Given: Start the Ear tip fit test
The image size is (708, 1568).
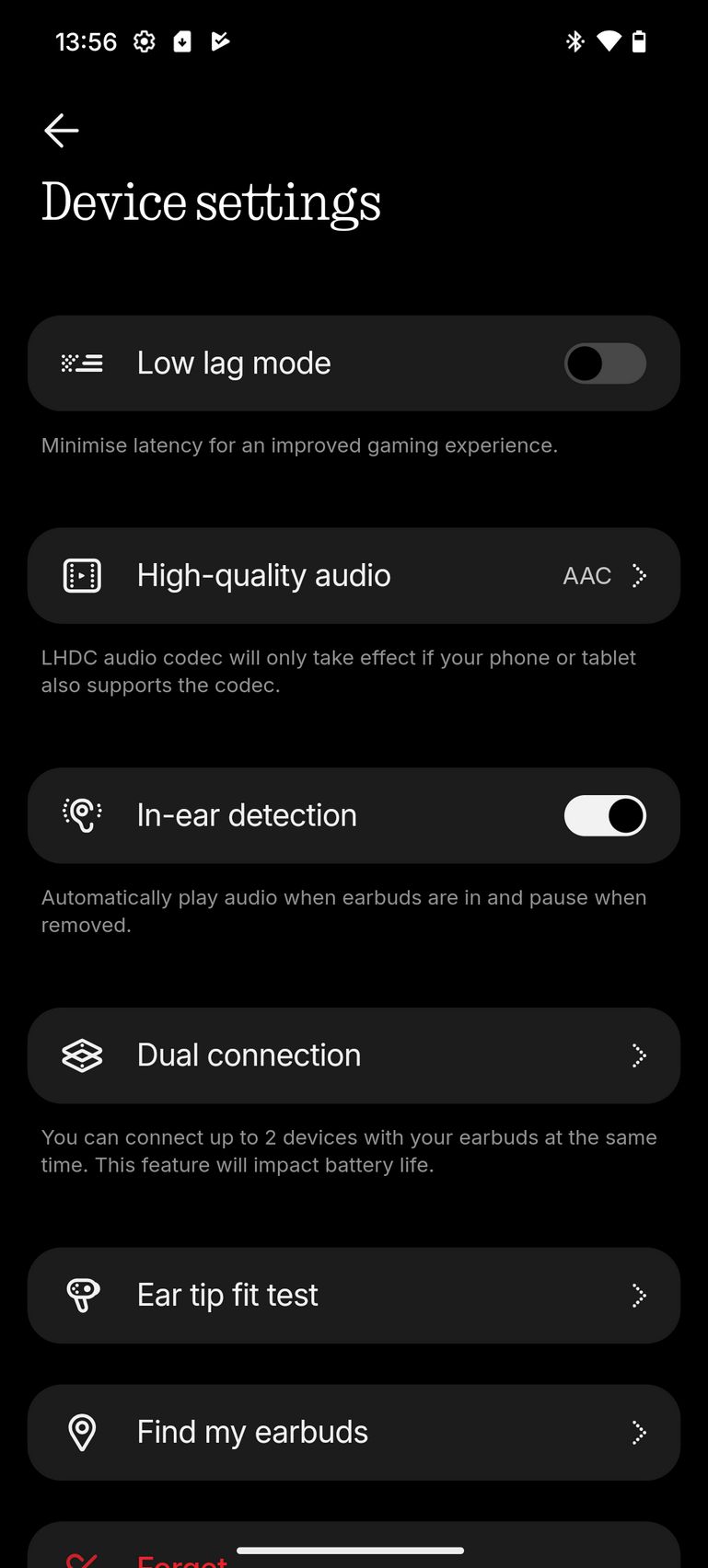Looking at the screenshot, I should pos(354,1296).
